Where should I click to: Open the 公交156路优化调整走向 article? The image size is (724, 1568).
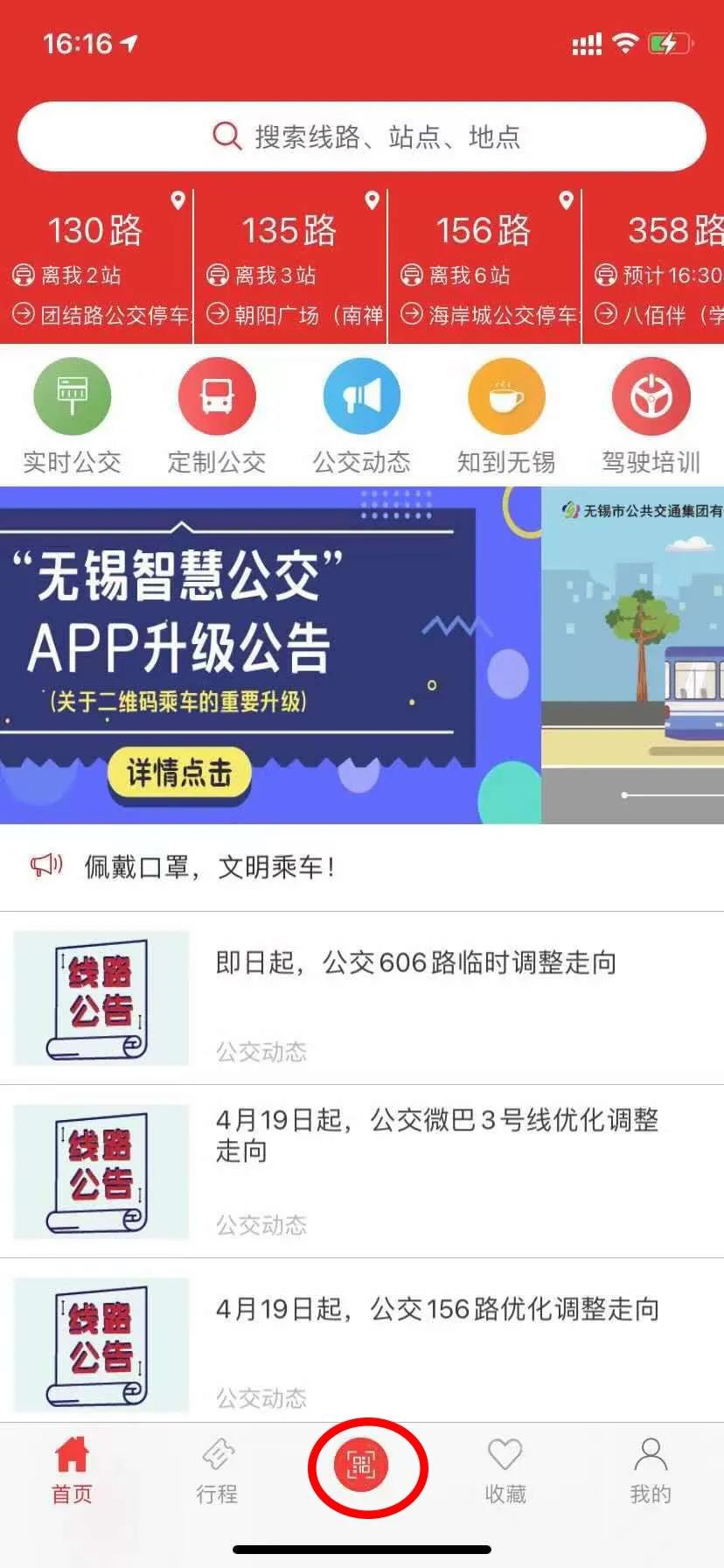point(437,1310)
